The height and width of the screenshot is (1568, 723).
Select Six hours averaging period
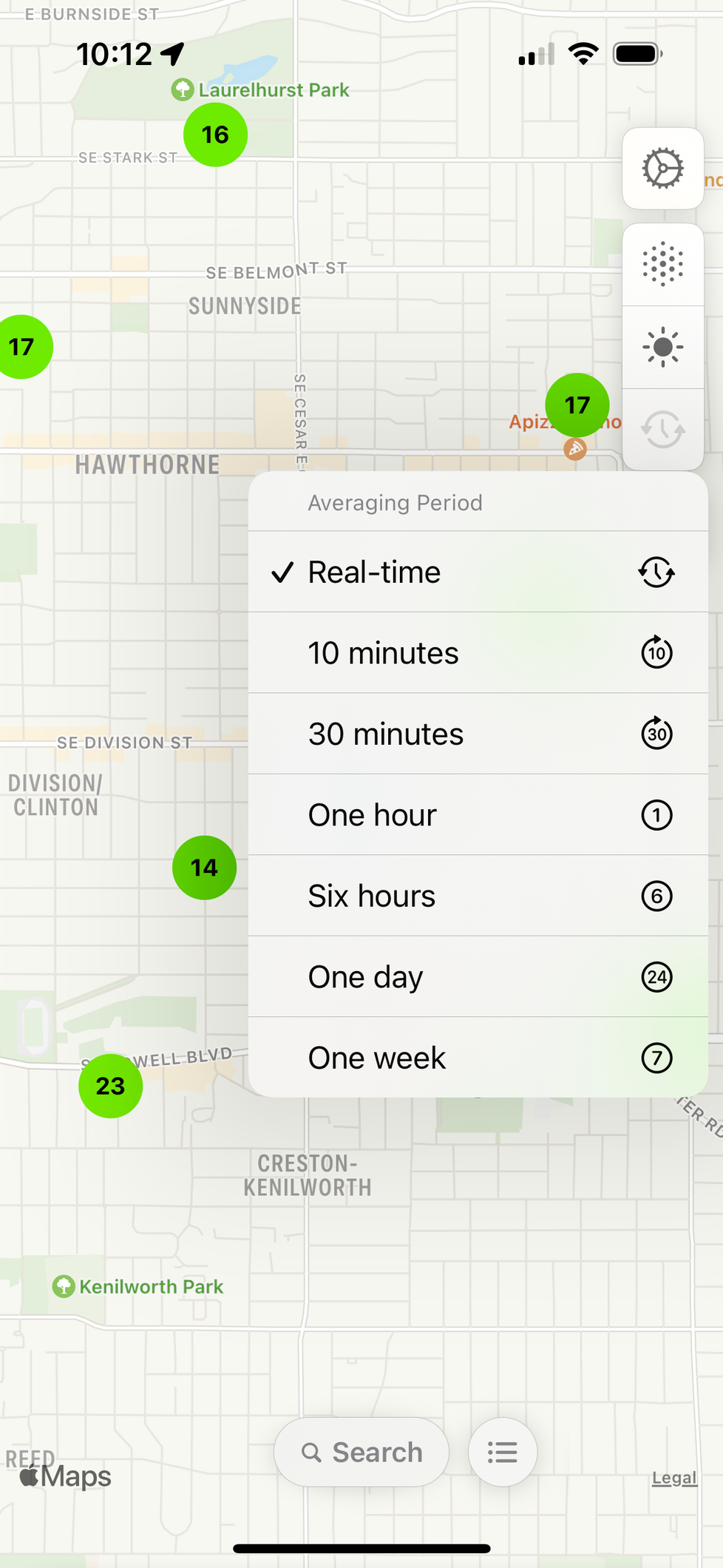478,896
